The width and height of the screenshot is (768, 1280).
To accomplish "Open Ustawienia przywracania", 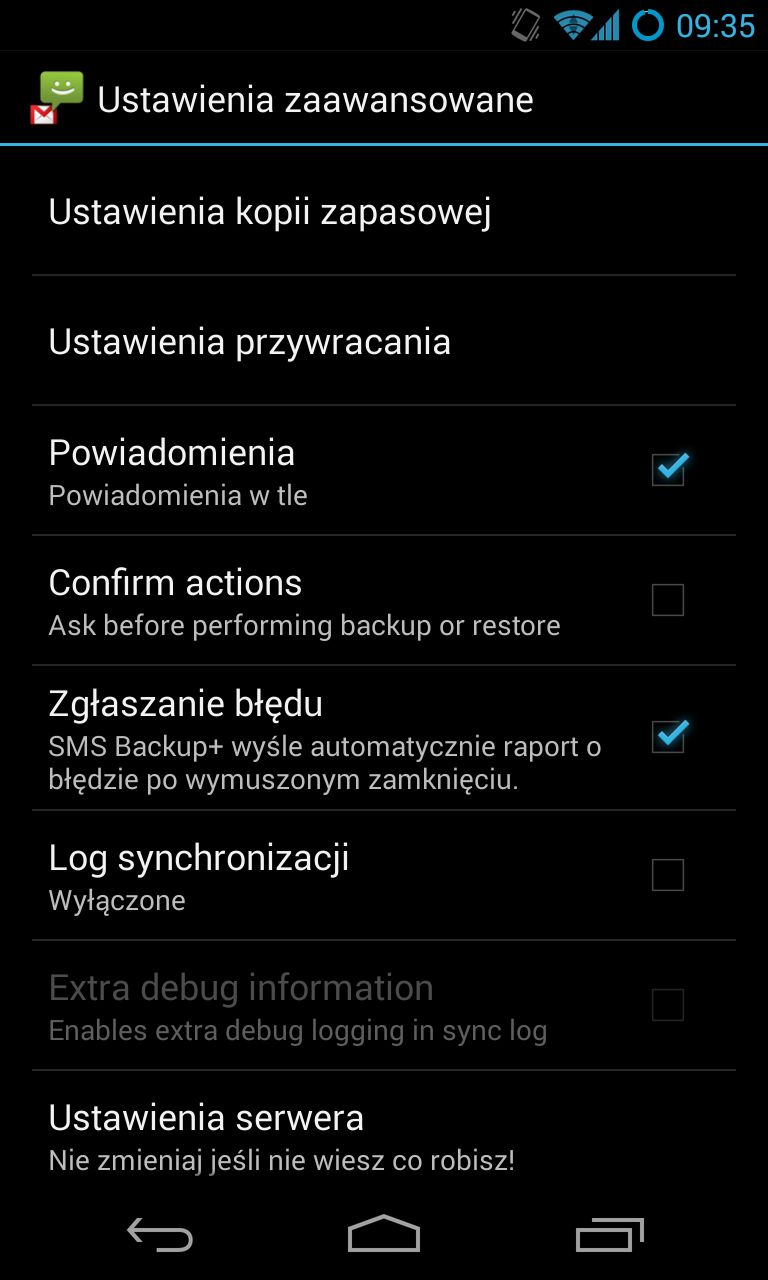I will 384,341.
